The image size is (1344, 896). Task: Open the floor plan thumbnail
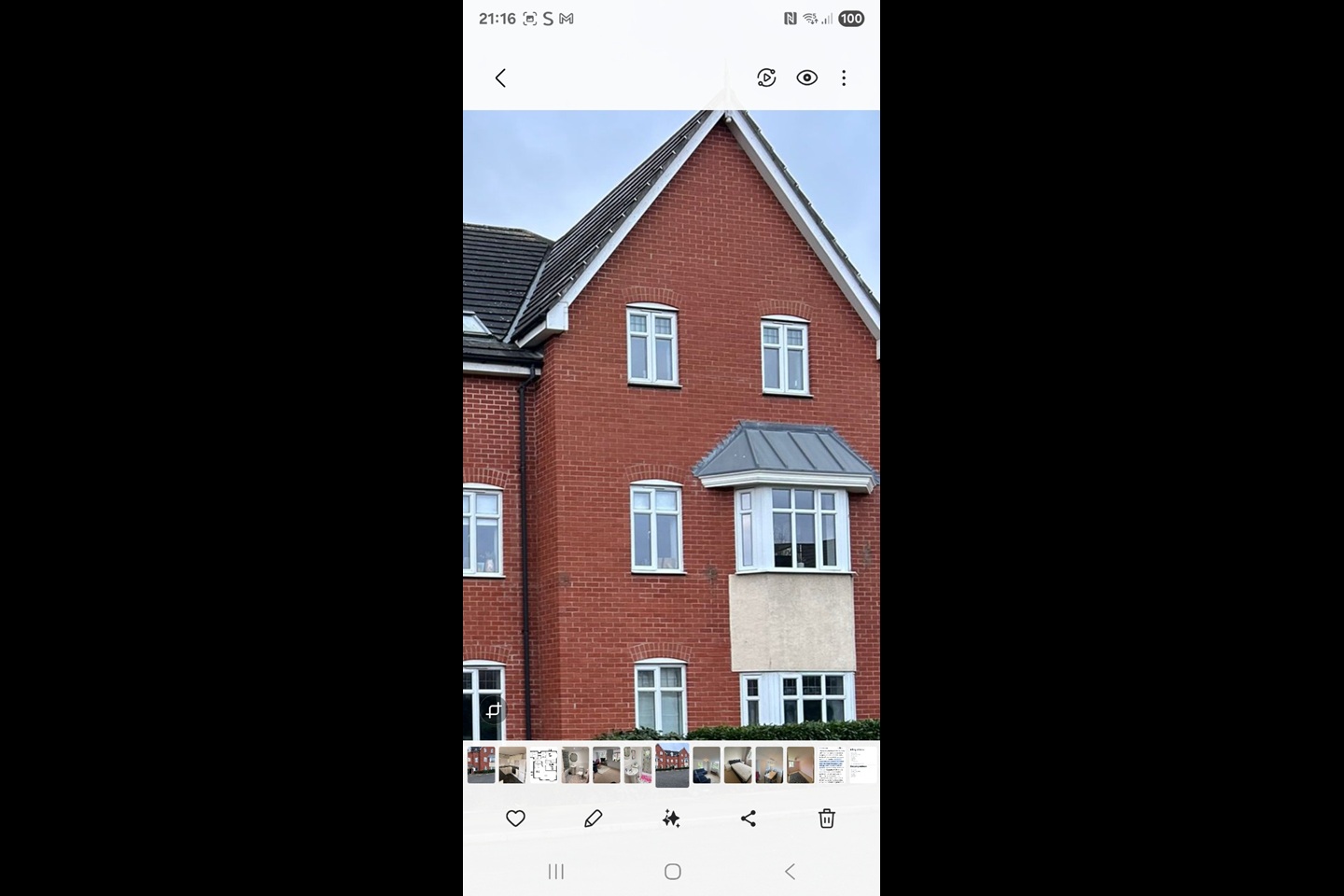[x=544, y=764]
